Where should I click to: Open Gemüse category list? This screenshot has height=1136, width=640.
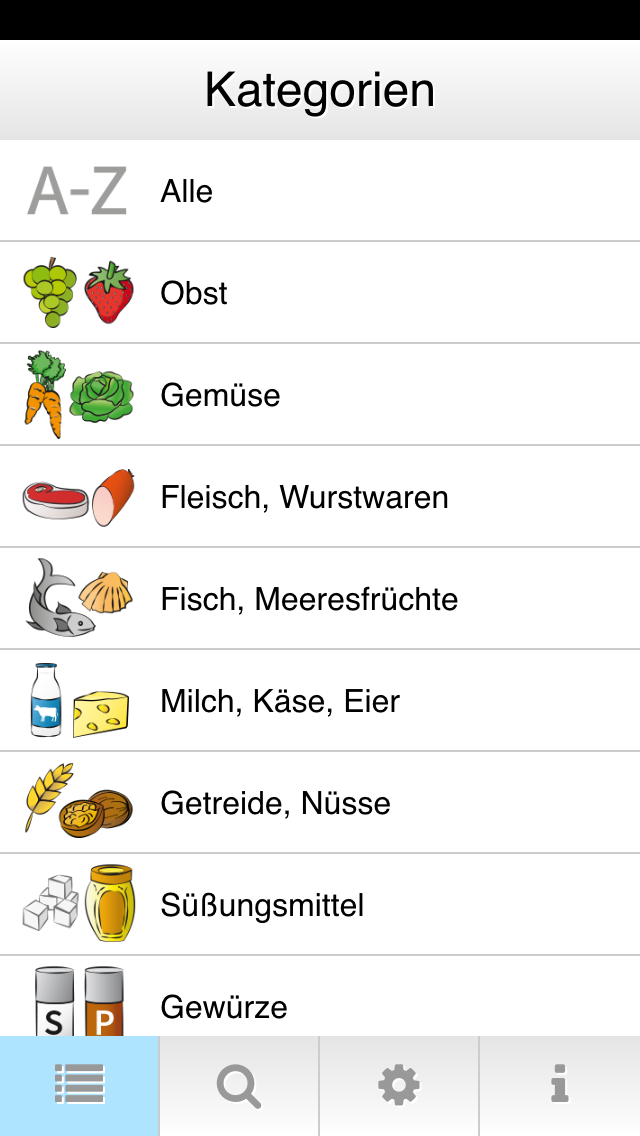coord(320,395)
